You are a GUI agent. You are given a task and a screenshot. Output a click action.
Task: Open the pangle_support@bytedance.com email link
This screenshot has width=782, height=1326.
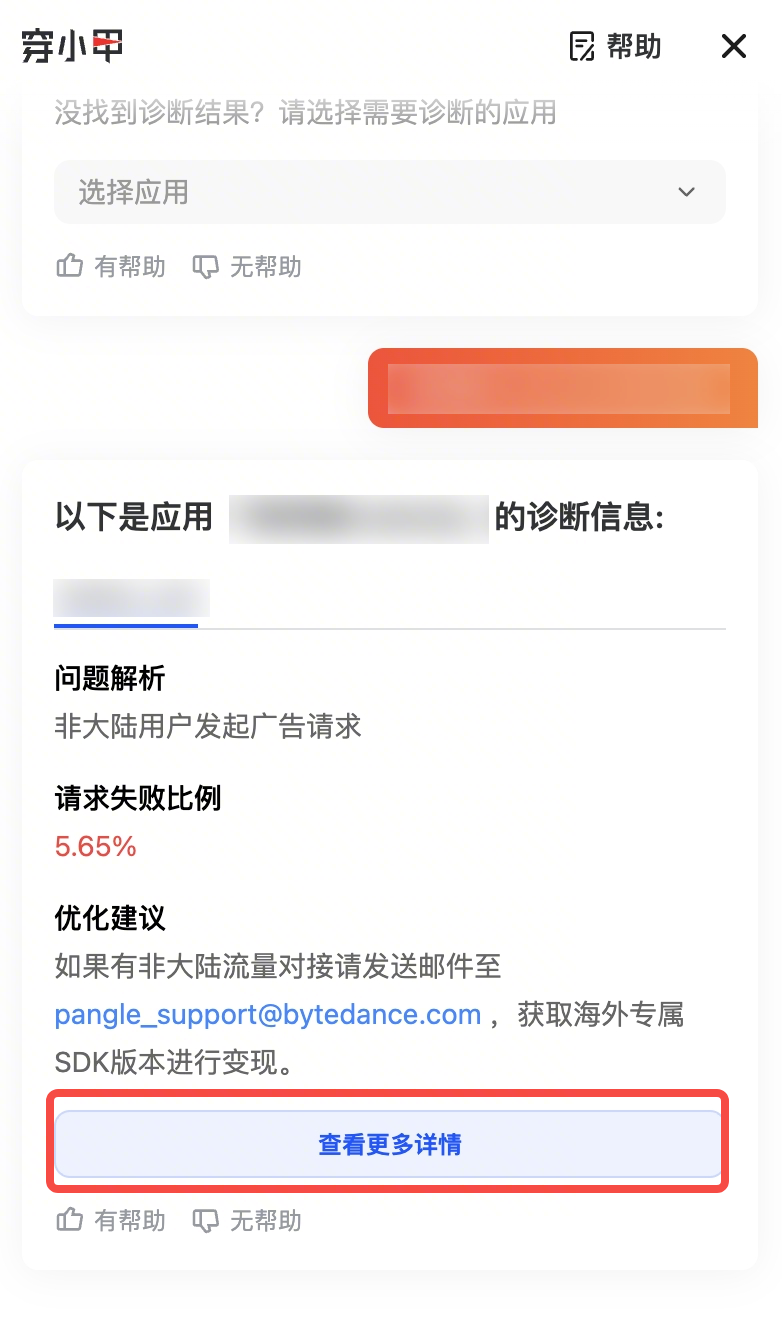(x=268, y=1015)
